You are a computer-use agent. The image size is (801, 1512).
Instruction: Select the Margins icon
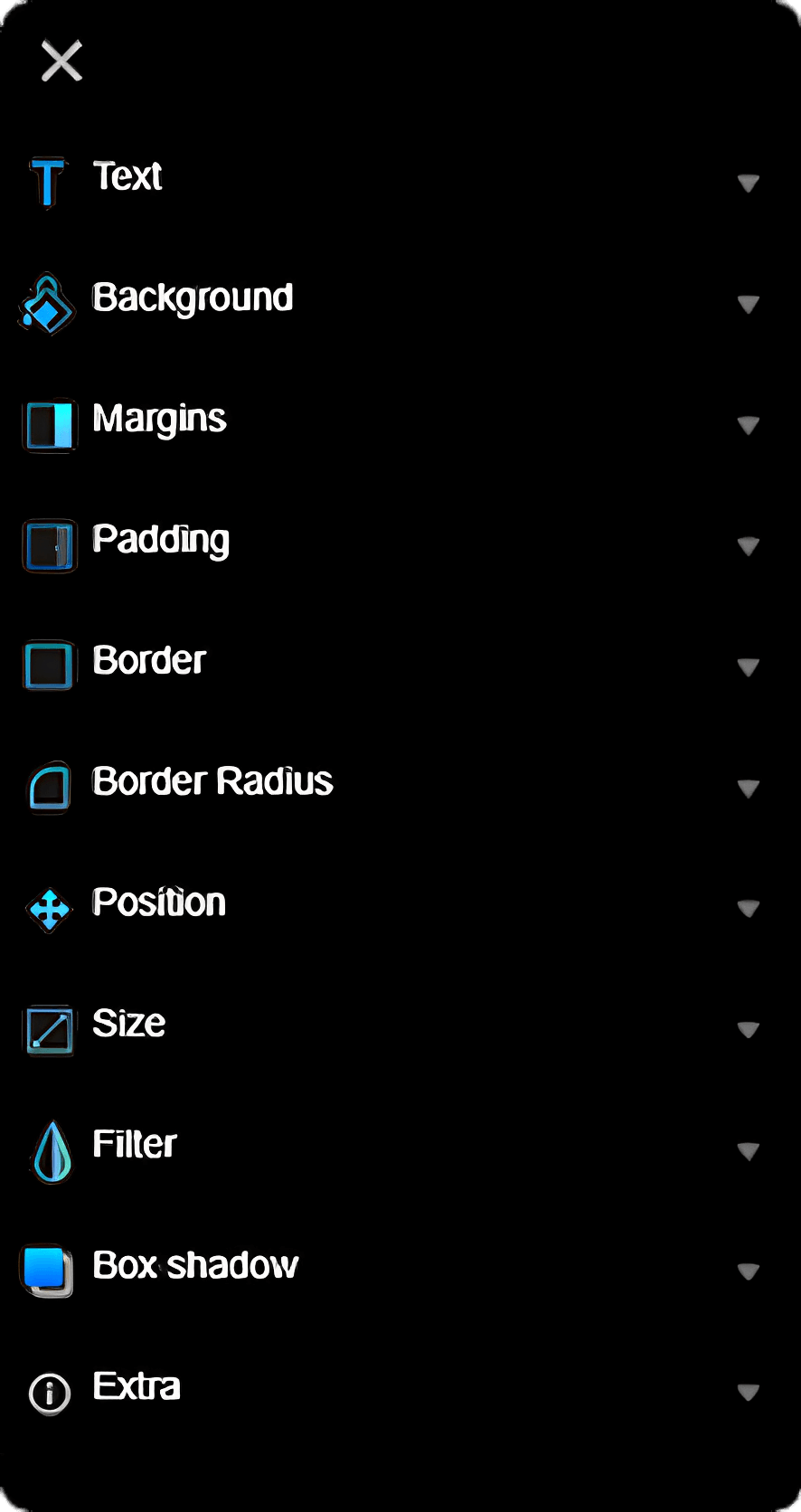(x=49, y=423)
